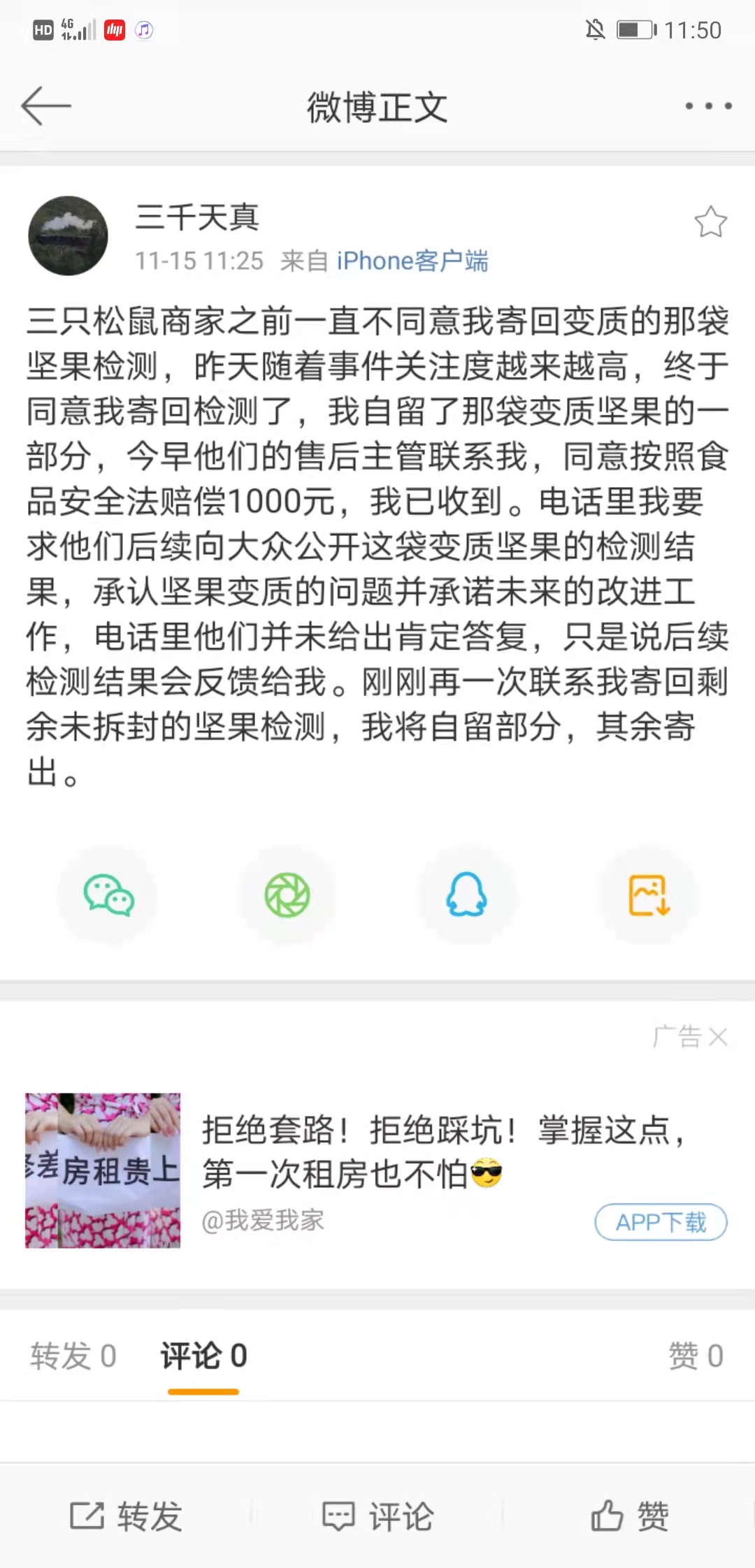Share post to WeChat
755x1568 pixels.
[x=108, y=895]
